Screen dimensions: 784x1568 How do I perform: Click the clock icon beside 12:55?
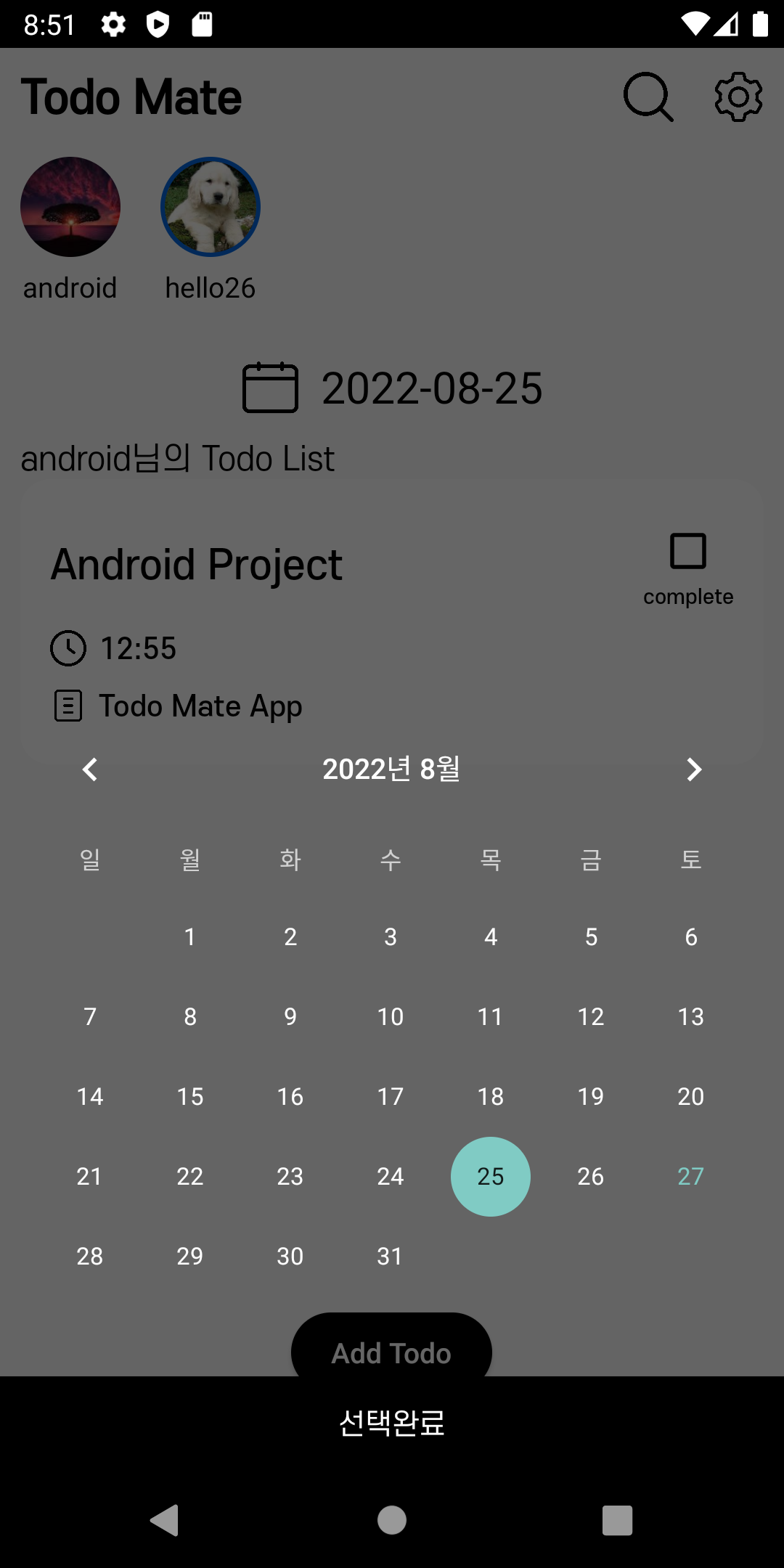69,648
